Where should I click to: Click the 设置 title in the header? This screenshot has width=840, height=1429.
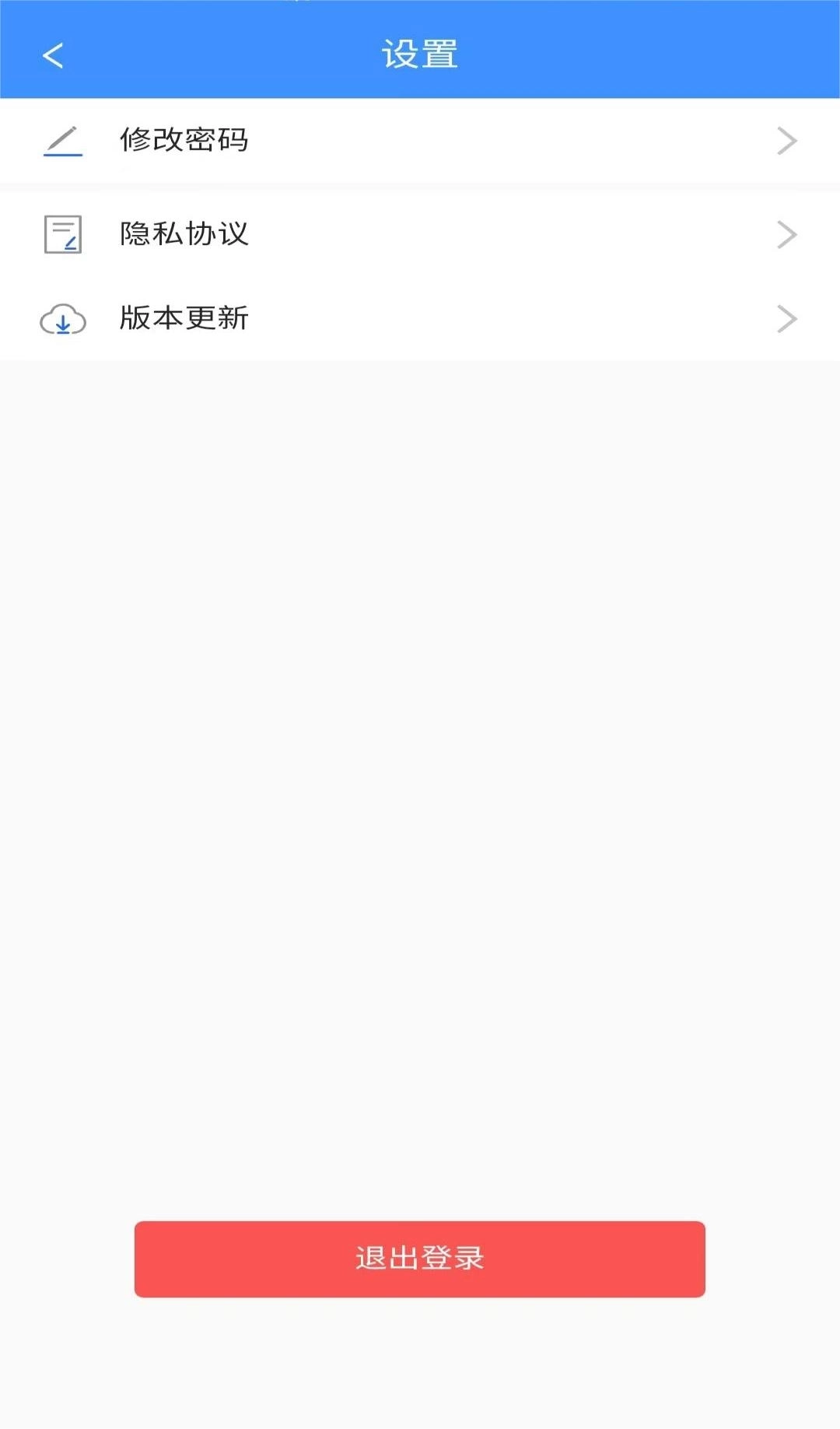tap(420, 55)
